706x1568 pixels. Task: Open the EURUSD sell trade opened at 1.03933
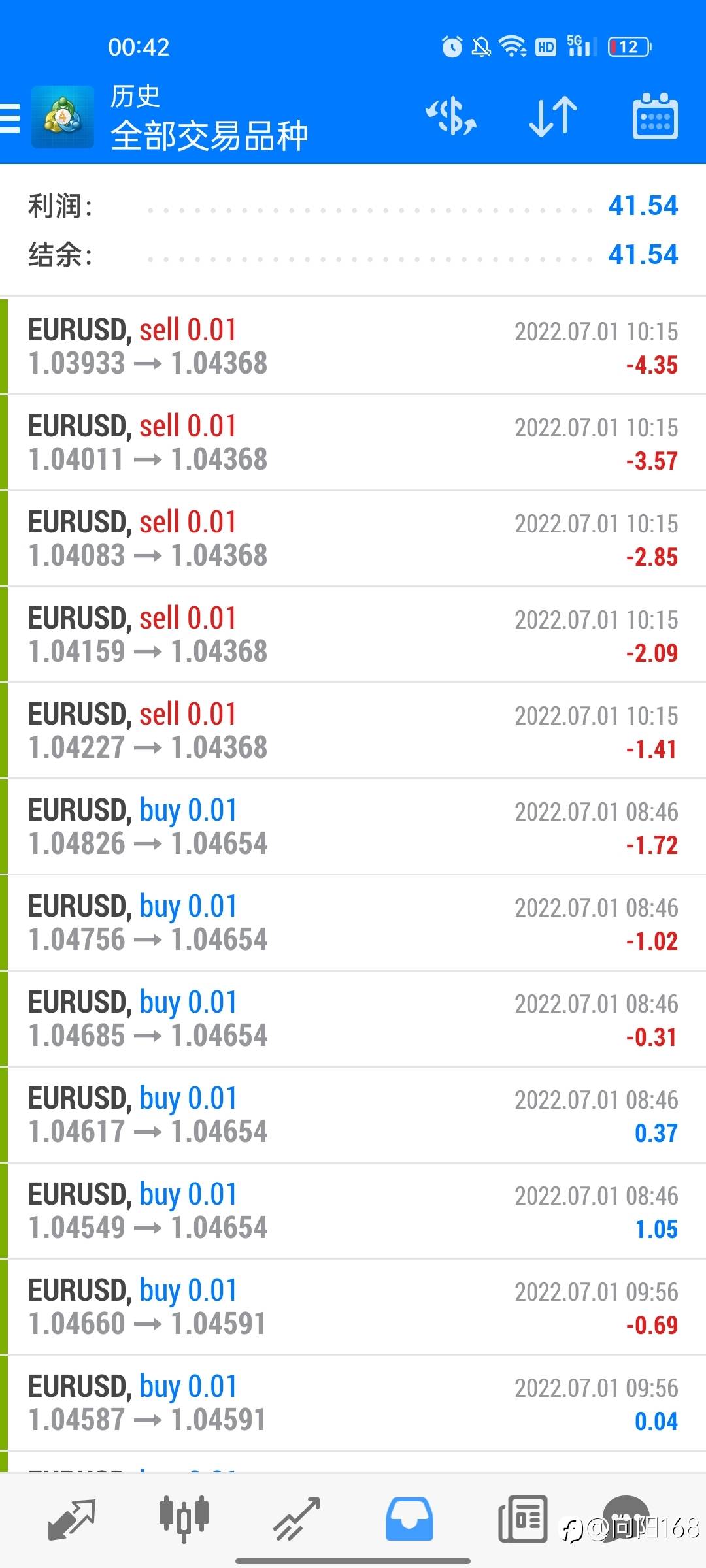tap(353, 346)
